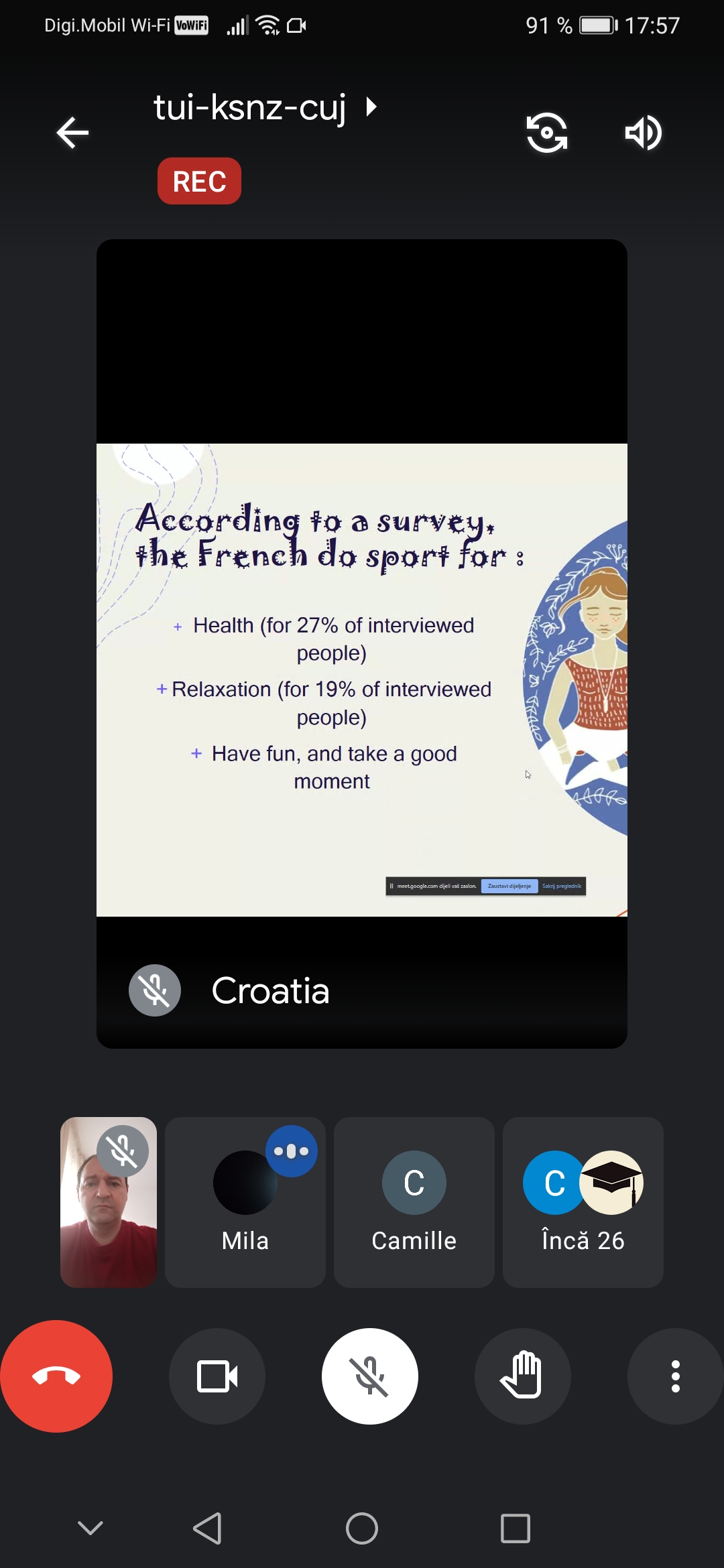This screenshot has height=1568, width=724.
Task: Show the other 26 participants
Action: pos(583,1202)
